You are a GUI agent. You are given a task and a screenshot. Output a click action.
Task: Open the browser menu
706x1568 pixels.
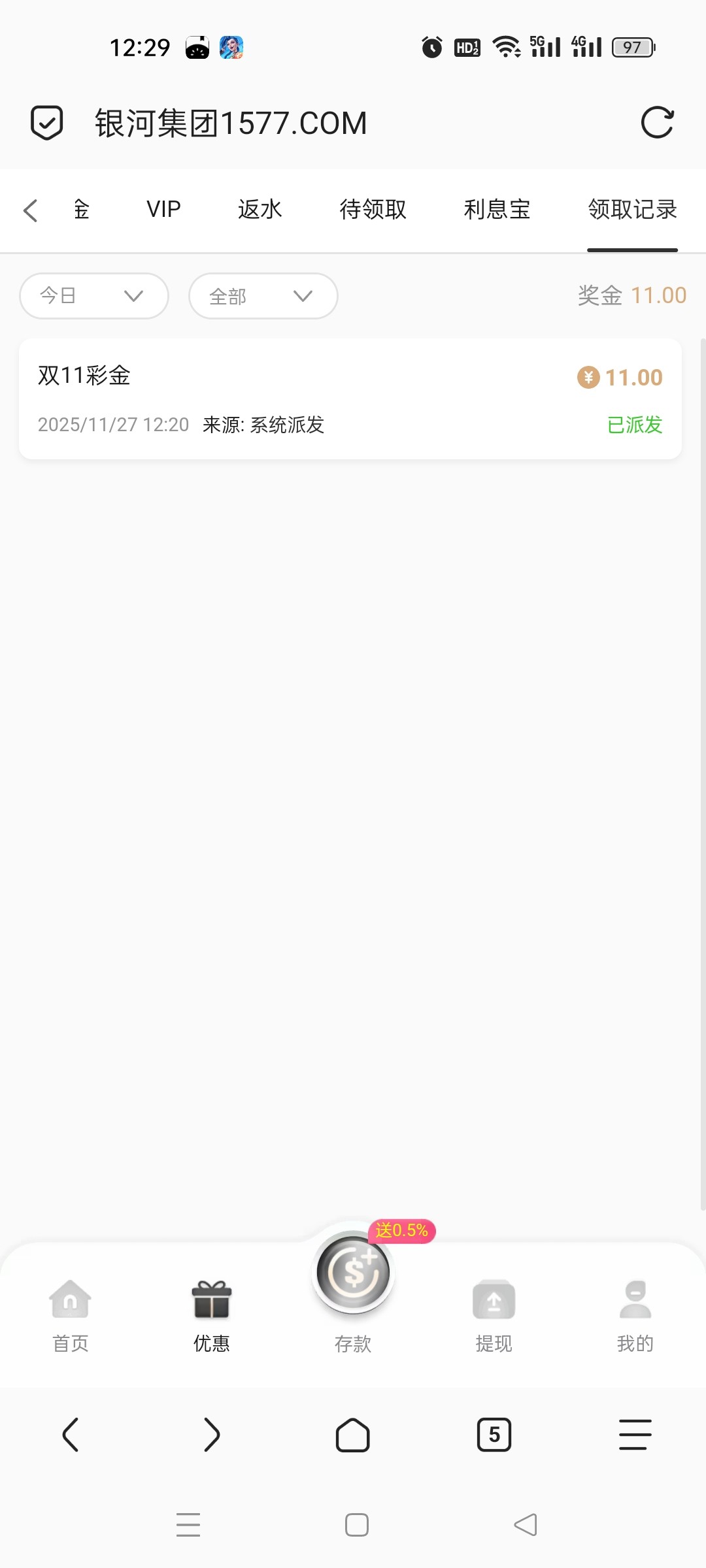pyautogui.click(x=635, y=1435)
